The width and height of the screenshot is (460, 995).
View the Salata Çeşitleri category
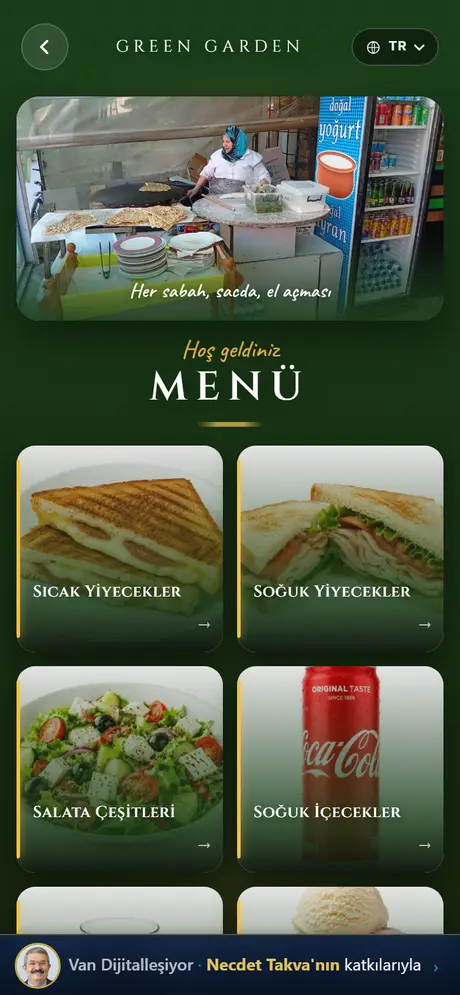coord(120,769)
